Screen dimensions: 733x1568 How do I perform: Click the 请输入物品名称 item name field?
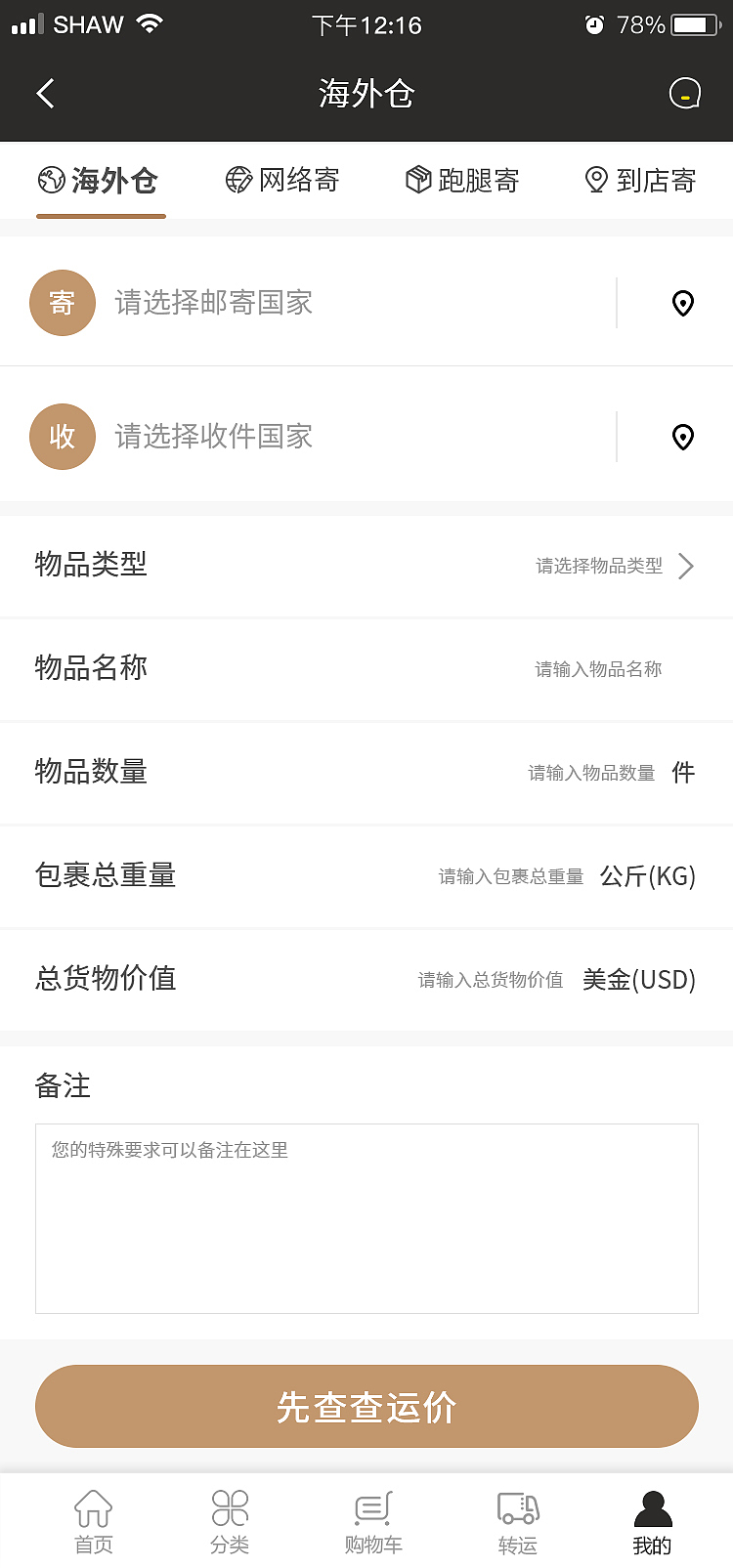[x=596, y=669]
